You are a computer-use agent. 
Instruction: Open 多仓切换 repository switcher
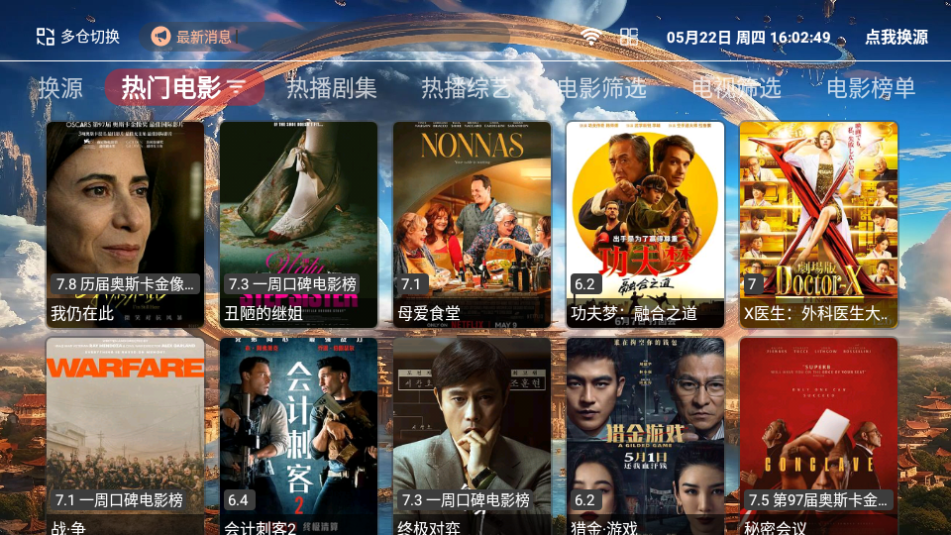click(78, 37)
